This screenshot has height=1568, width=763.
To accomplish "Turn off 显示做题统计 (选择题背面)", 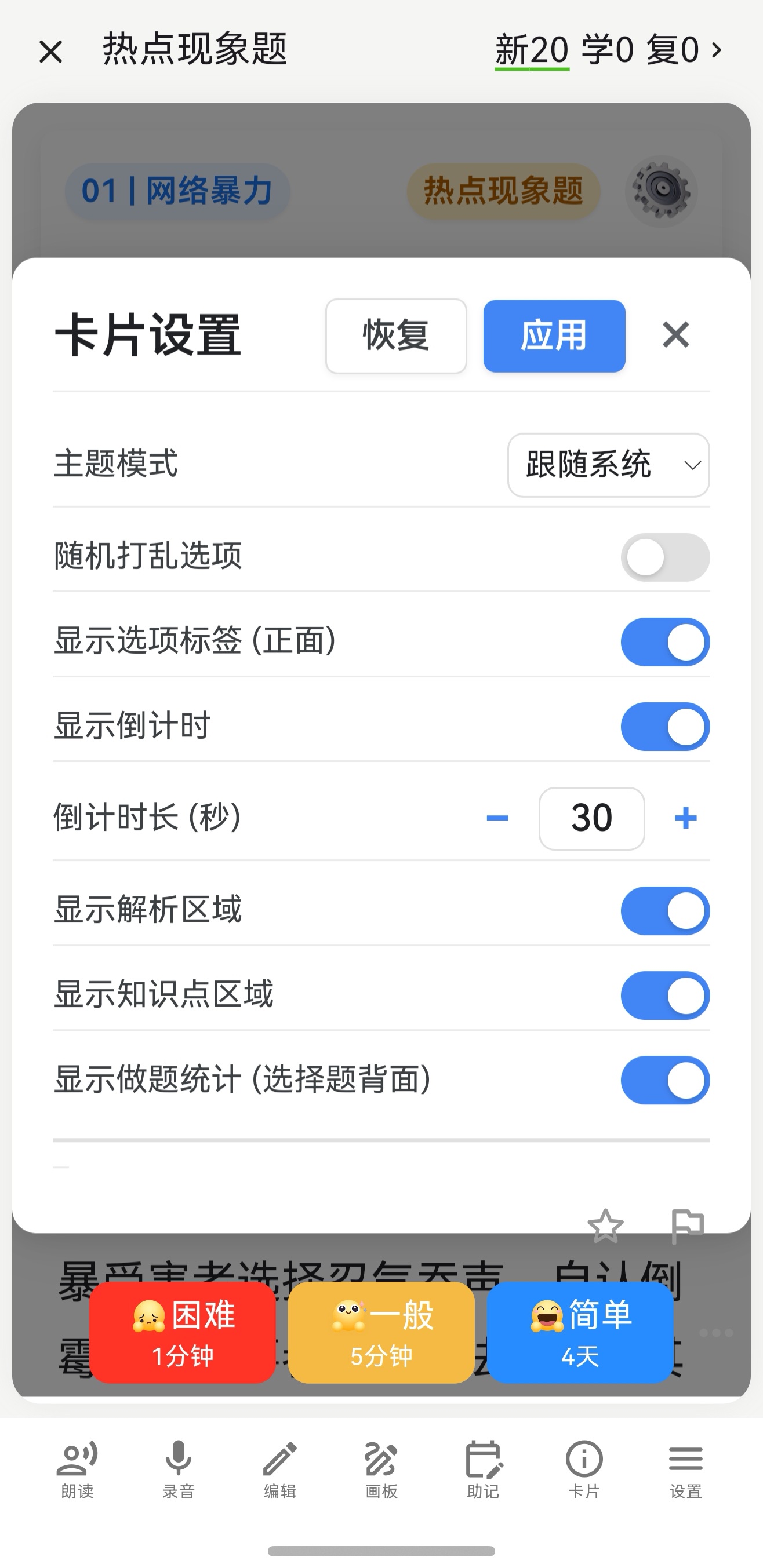I will 665,1080.
